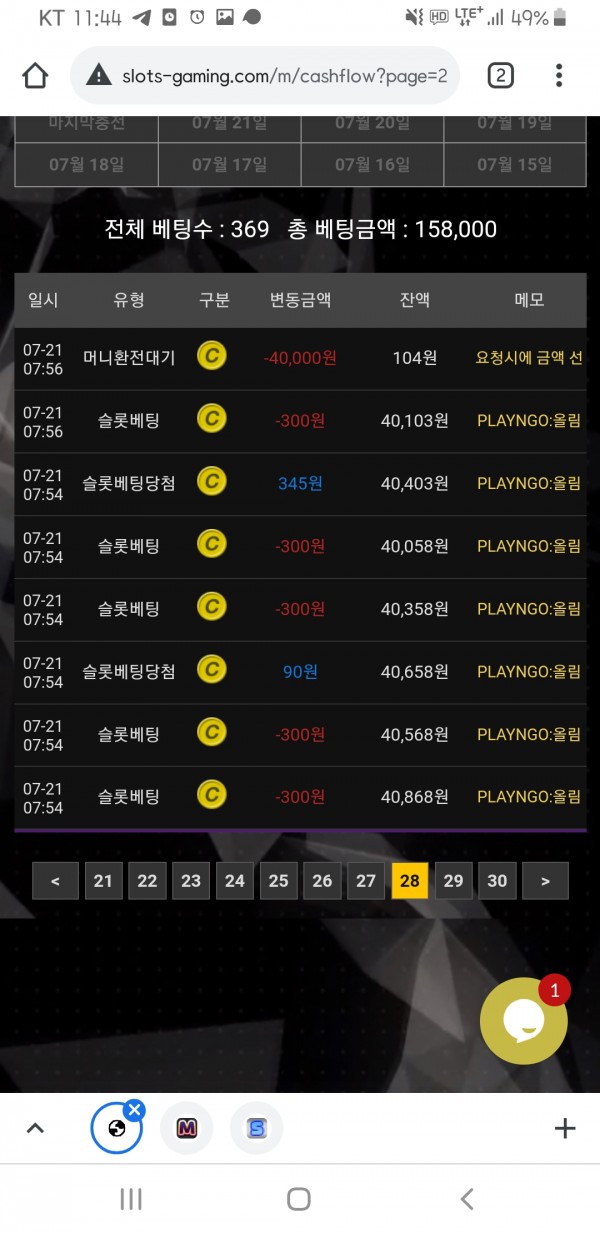The width and height of the screenshot is (600, 1233).
Task: Add a new shortcut with plus
Action: 565,1129
